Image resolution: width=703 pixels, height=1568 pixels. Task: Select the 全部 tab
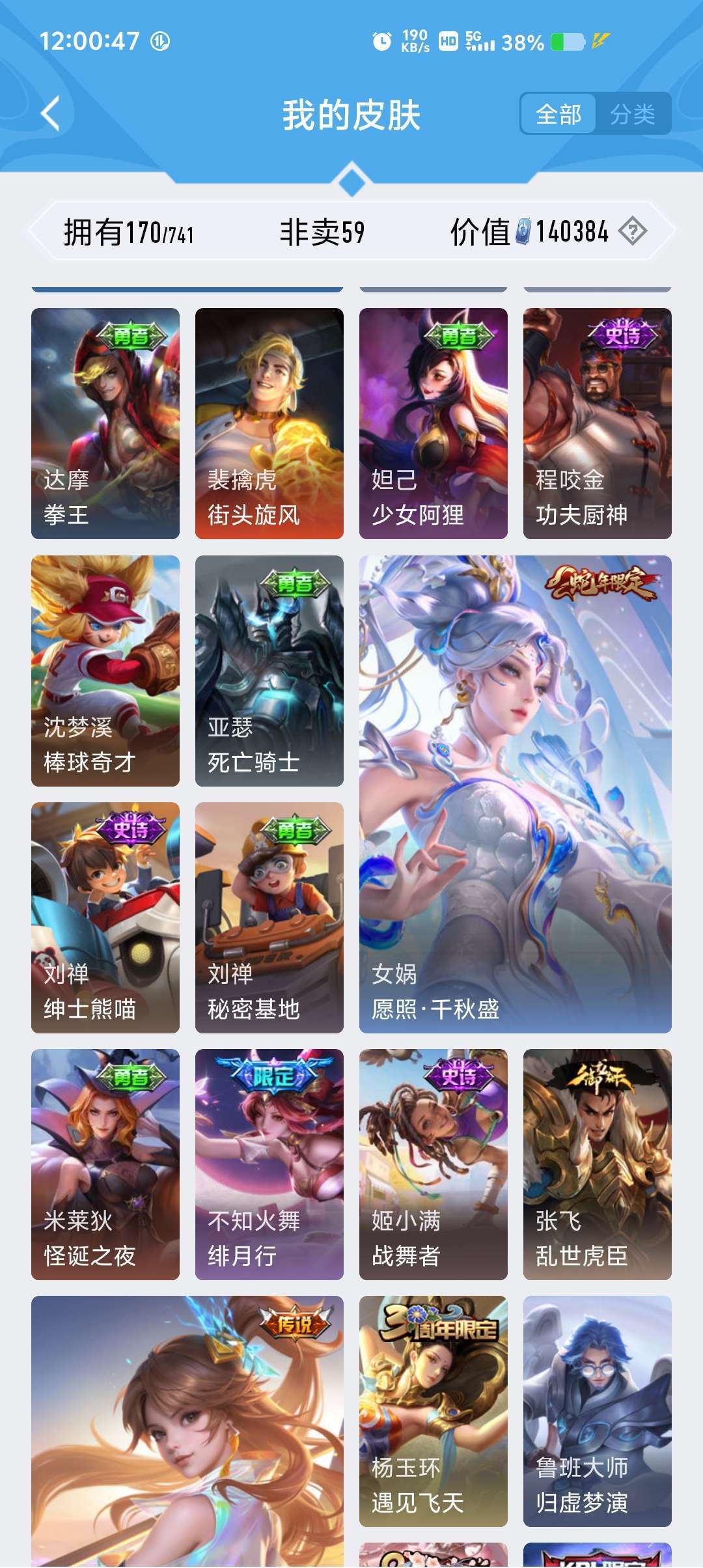(x=558, y=115)
